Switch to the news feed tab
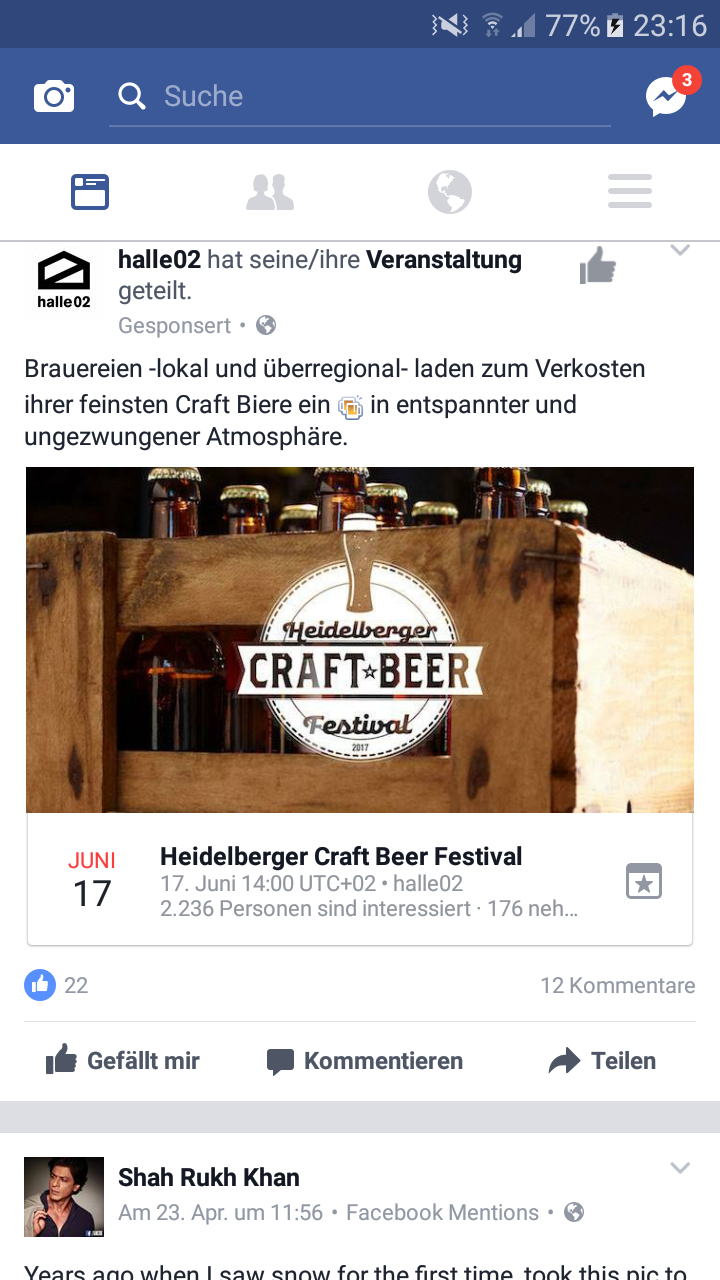720x1280 pixels. pyautogui.click(x=90, y=191)
